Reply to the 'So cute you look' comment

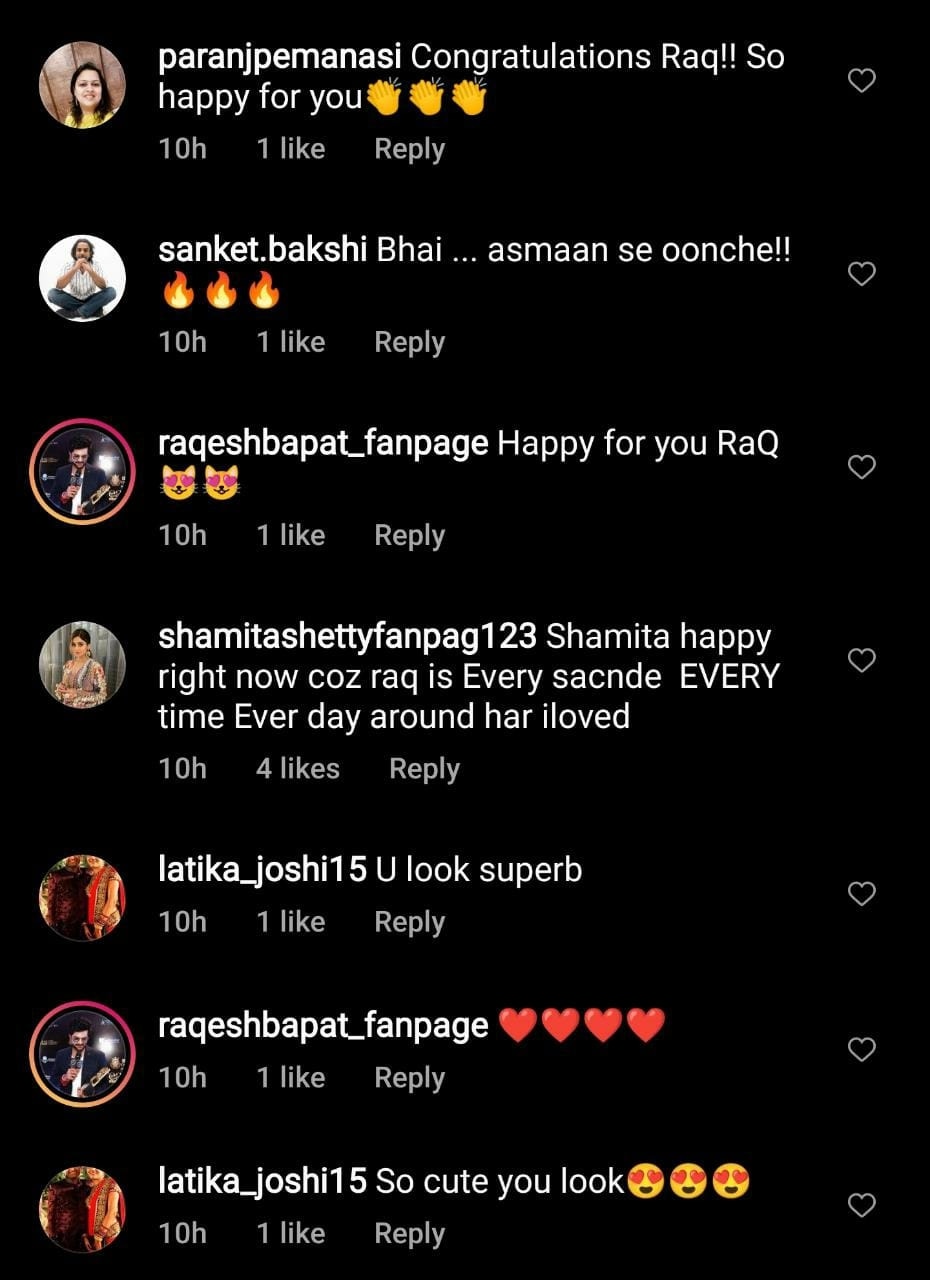tap(409, 1234)
